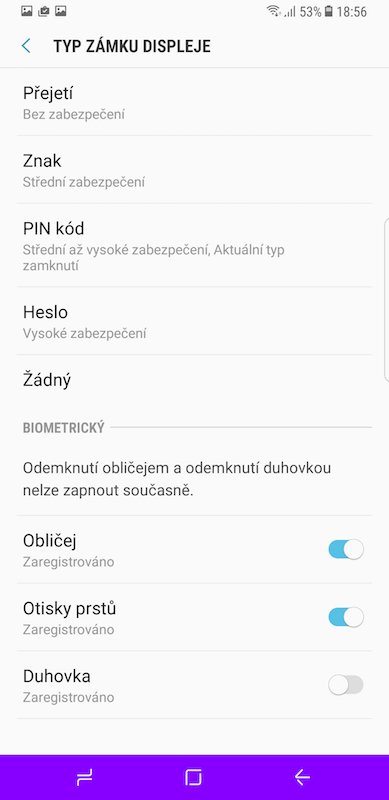Choose Znak as the screen lock

(x=194, y=170)
